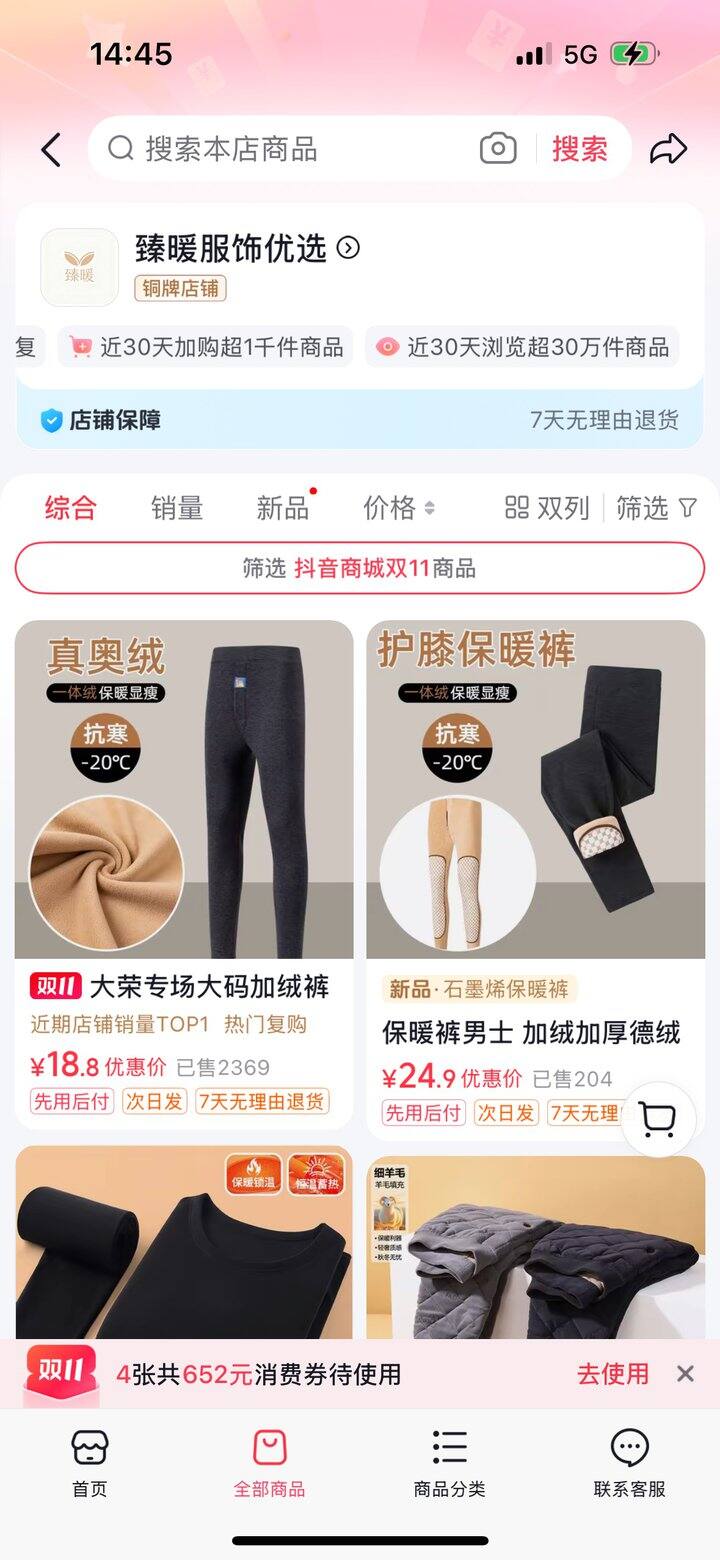Viewport: 720px width, 1560px height.
Task: Go back using the back arrow
Action: [51, 150]
